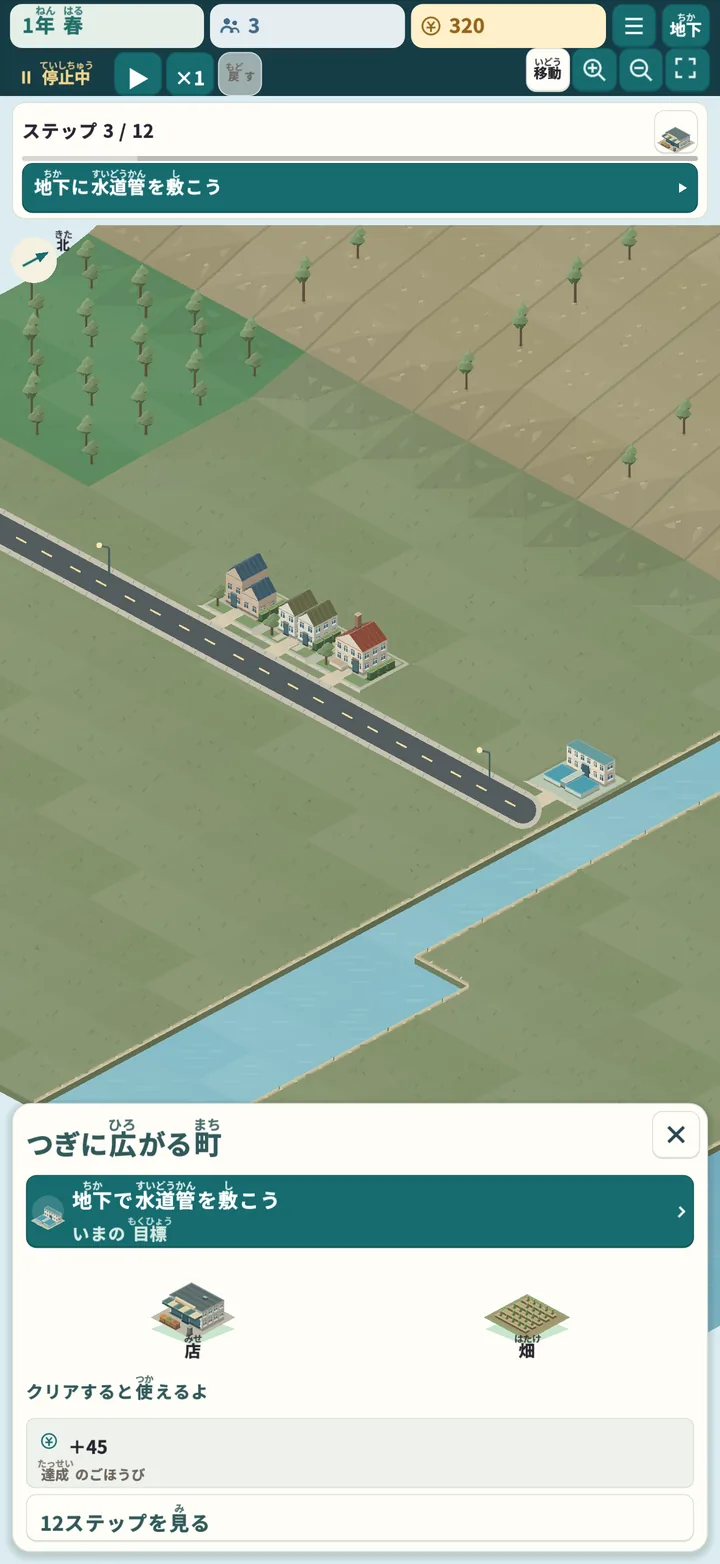The image size is (720, 1564).
Task: View all steps with 12ステップを見る
Action: pyautogui.click(x=360, y=1518)
